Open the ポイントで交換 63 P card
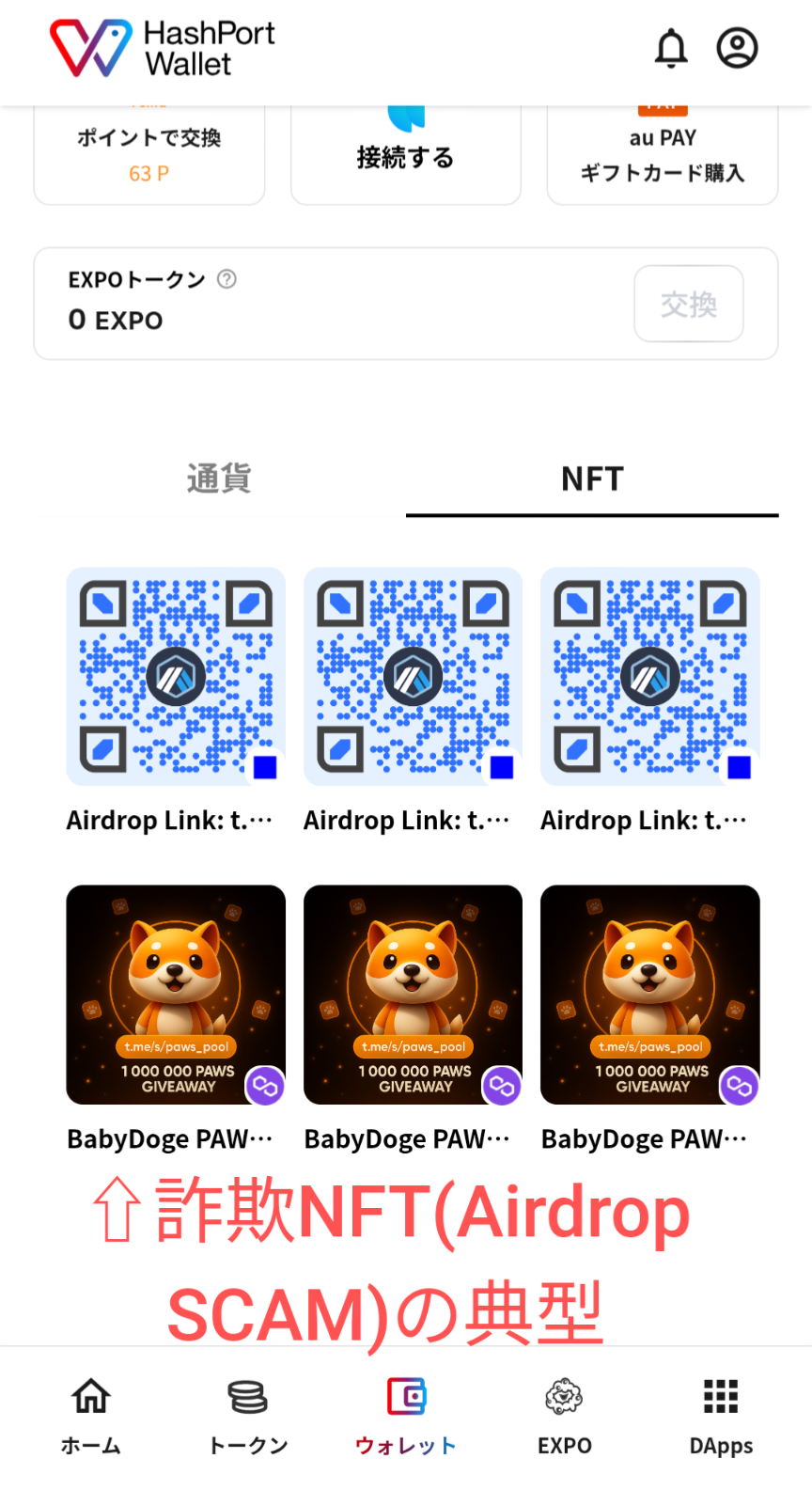 click(148, 150)
